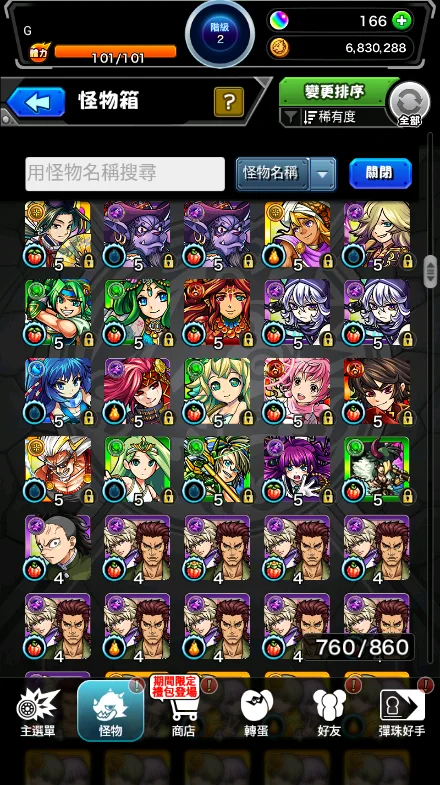Tap the 全部 refresh filter button

[x=409, y=105]
